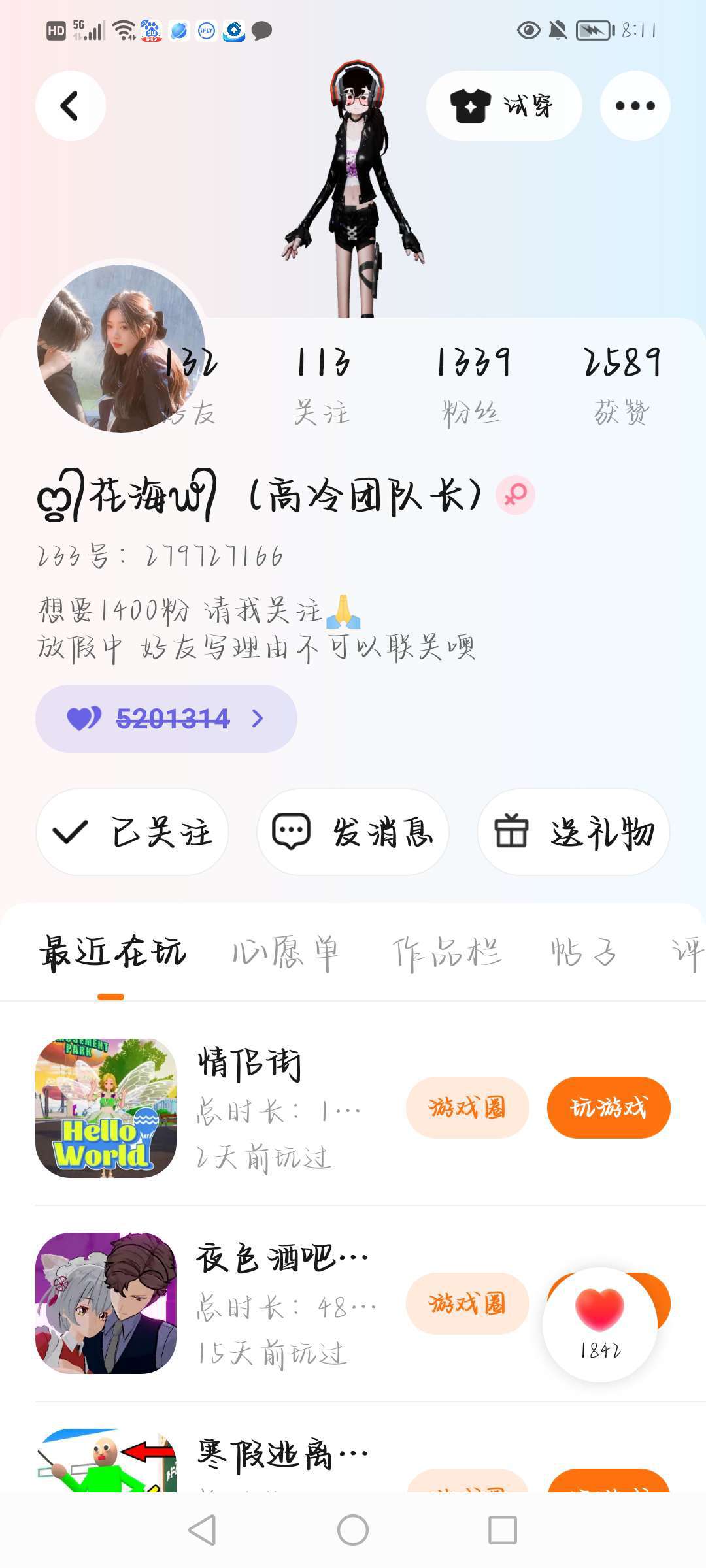706x1568 pixels.
Task: Tap 已关注 to unfollow this user
Action: pos(132,832)
